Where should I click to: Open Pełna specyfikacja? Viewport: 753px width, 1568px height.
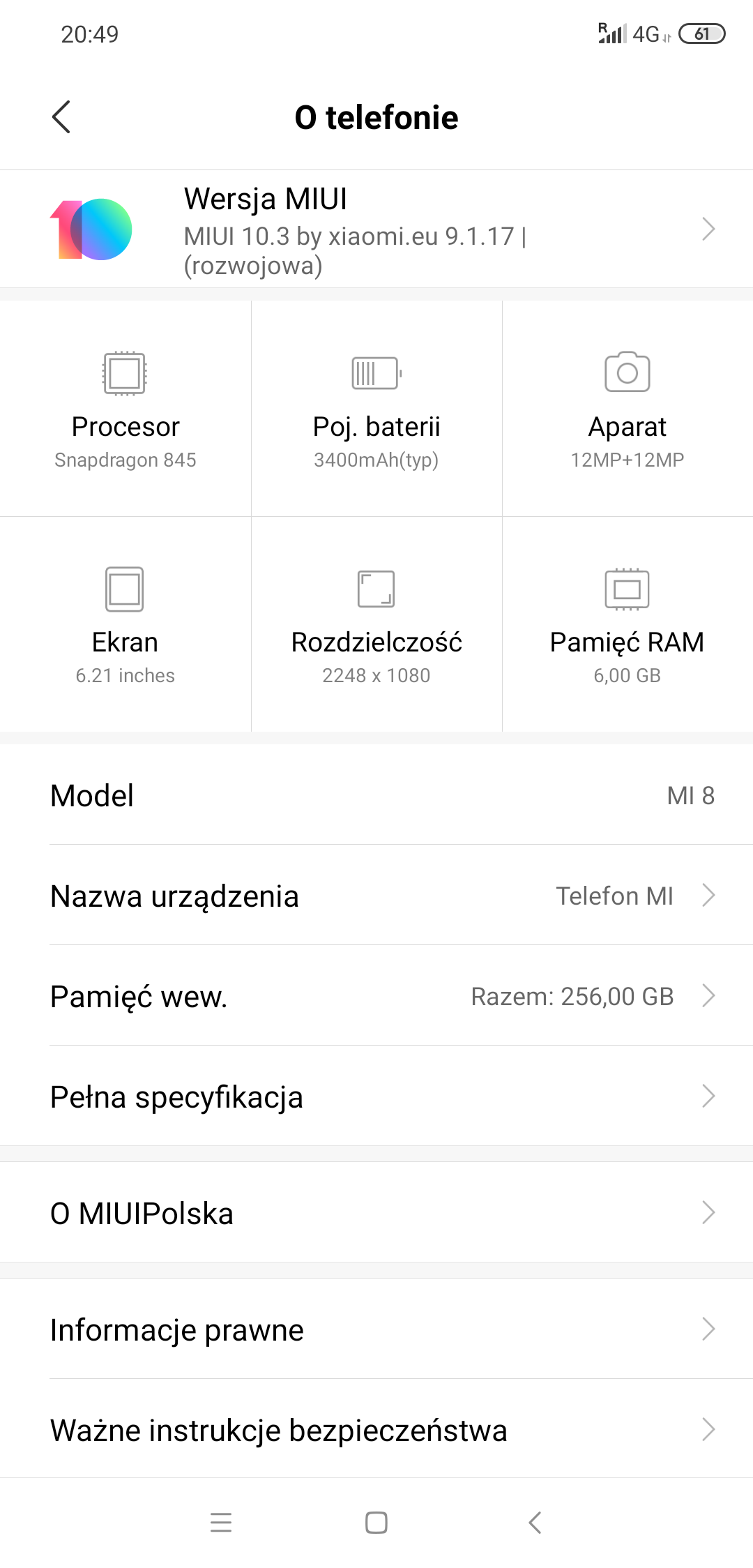(376, 1096)
